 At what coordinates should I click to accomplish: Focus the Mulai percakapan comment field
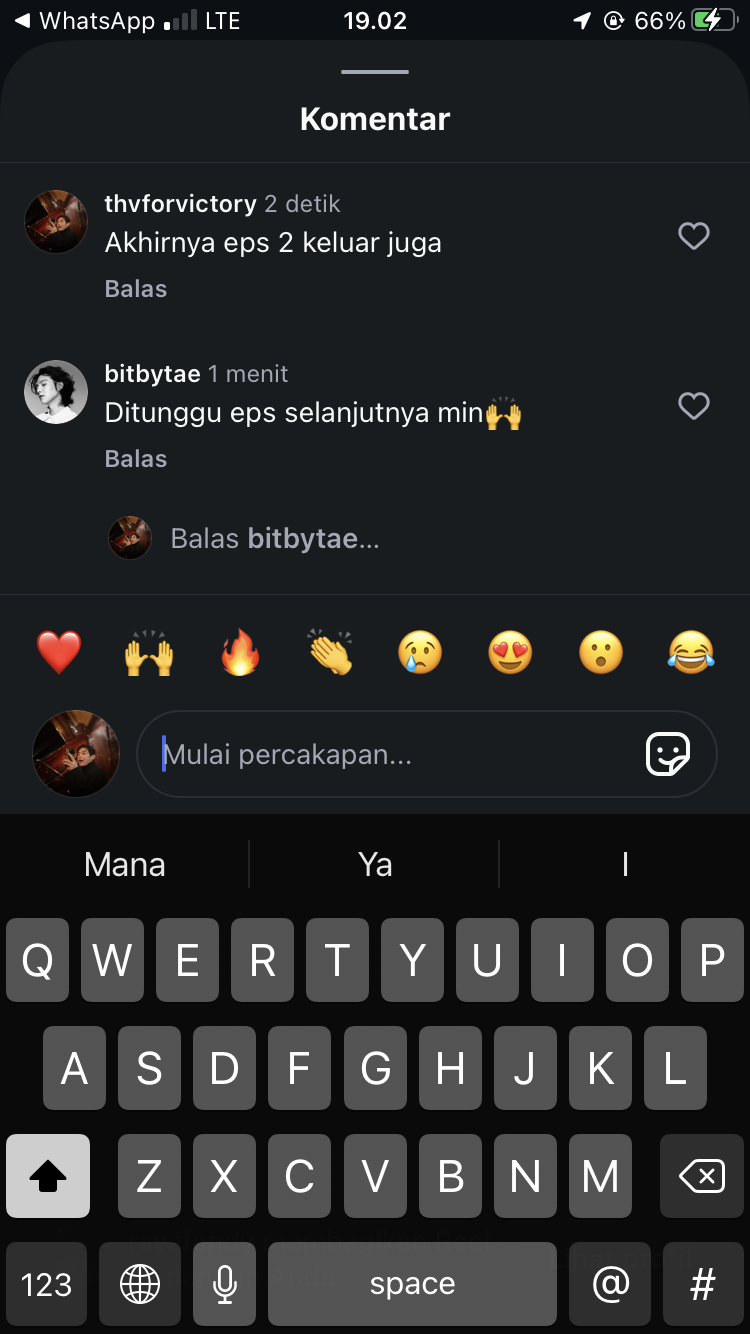pos(390,754)
